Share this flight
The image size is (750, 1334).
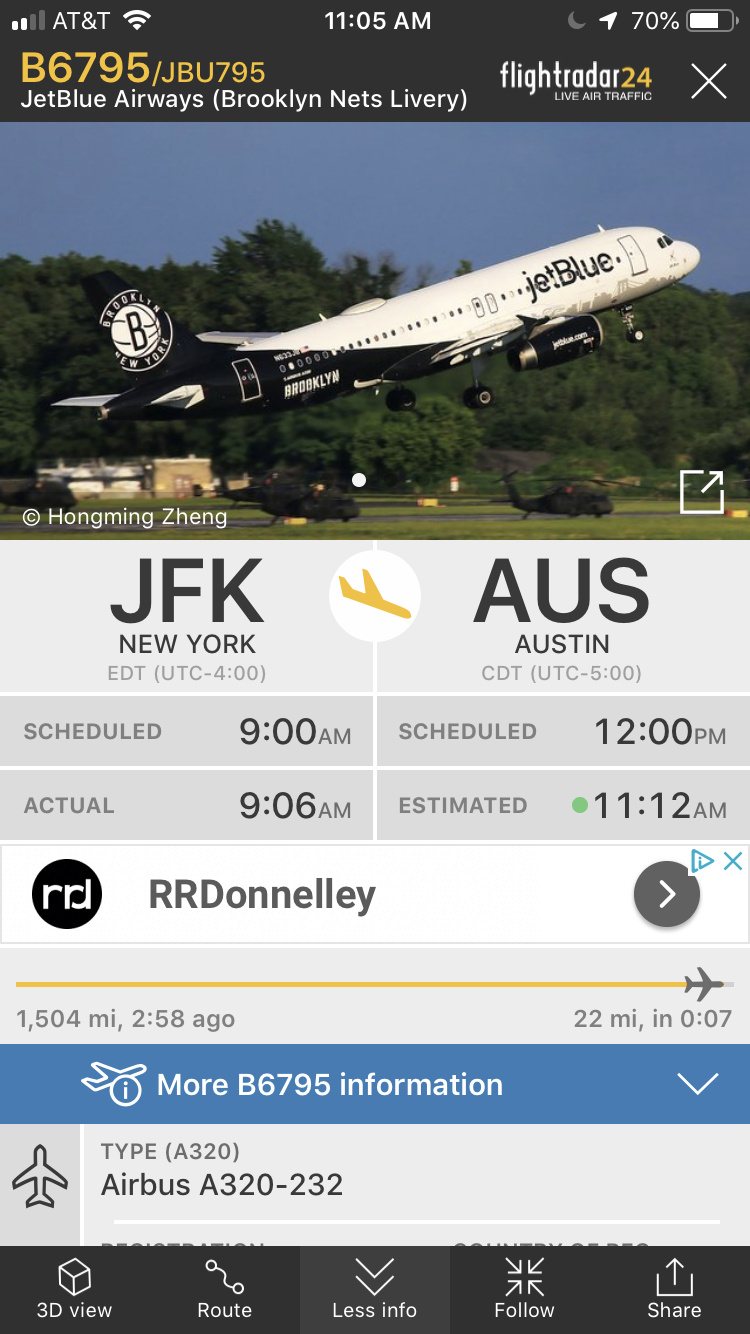pyautogui.click(x=674, y=1289)
